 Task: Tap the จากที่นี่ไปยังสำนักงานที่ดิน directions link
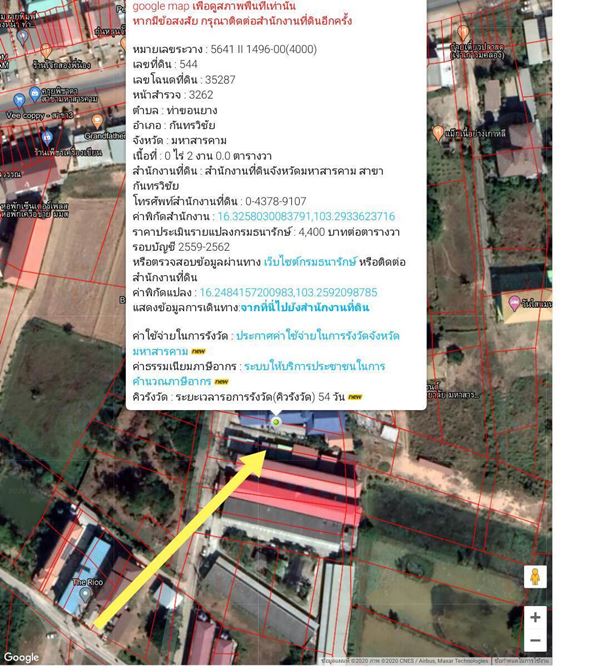pyautogui.click(x=304, y=307)
